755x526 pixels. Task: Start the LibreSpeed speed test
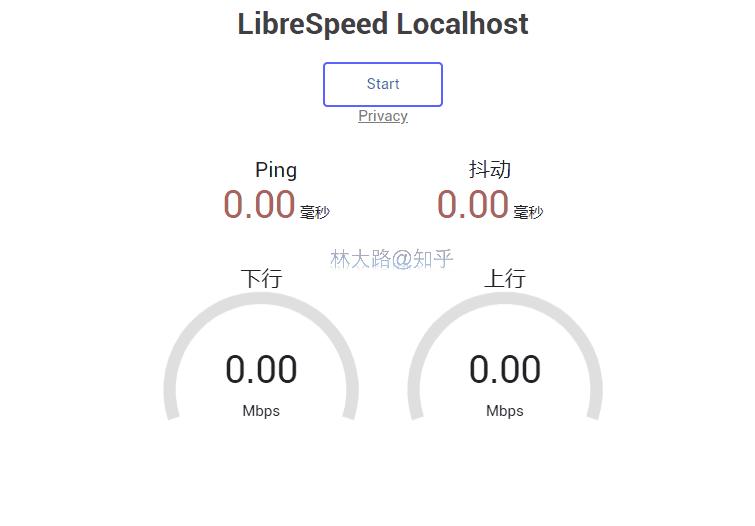pos(383,84)
